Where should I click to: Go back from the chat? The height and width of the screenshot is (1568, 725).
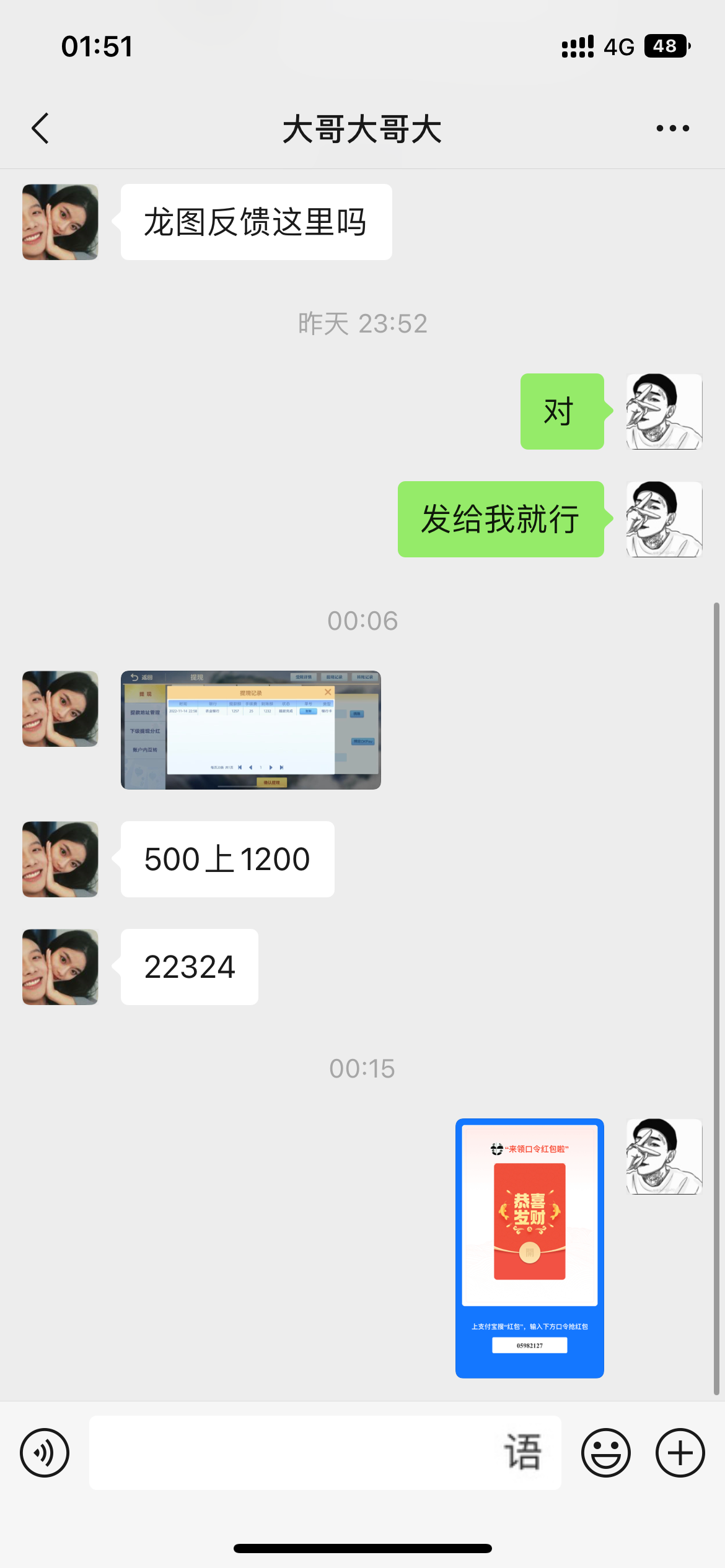coord(41,129)
